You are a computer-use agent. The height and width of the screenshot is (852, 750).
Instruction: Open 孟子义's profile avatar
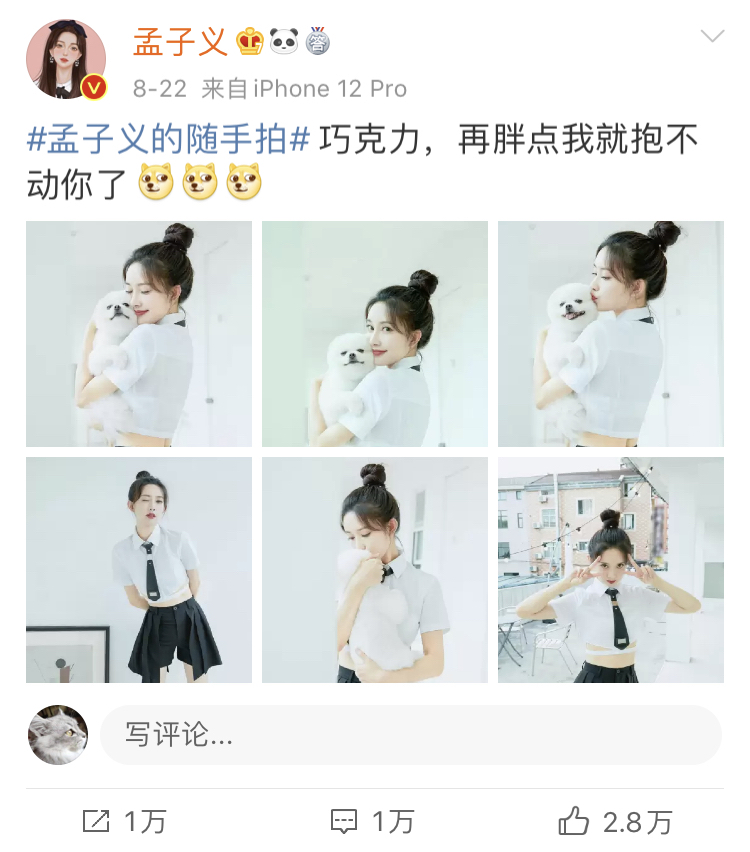(x=66, y=59)
